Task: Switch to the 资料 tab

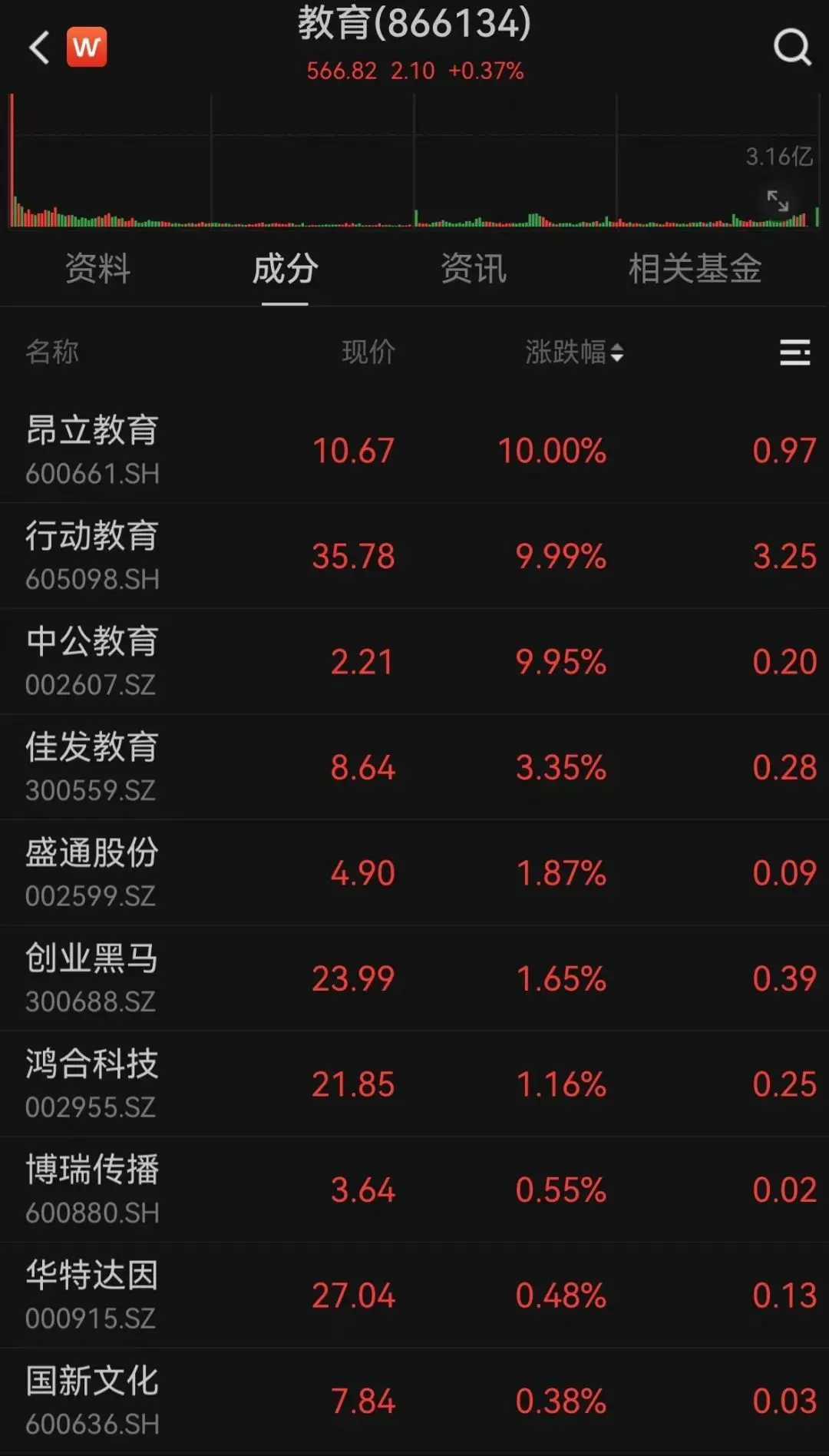Action: click(97, 269)
